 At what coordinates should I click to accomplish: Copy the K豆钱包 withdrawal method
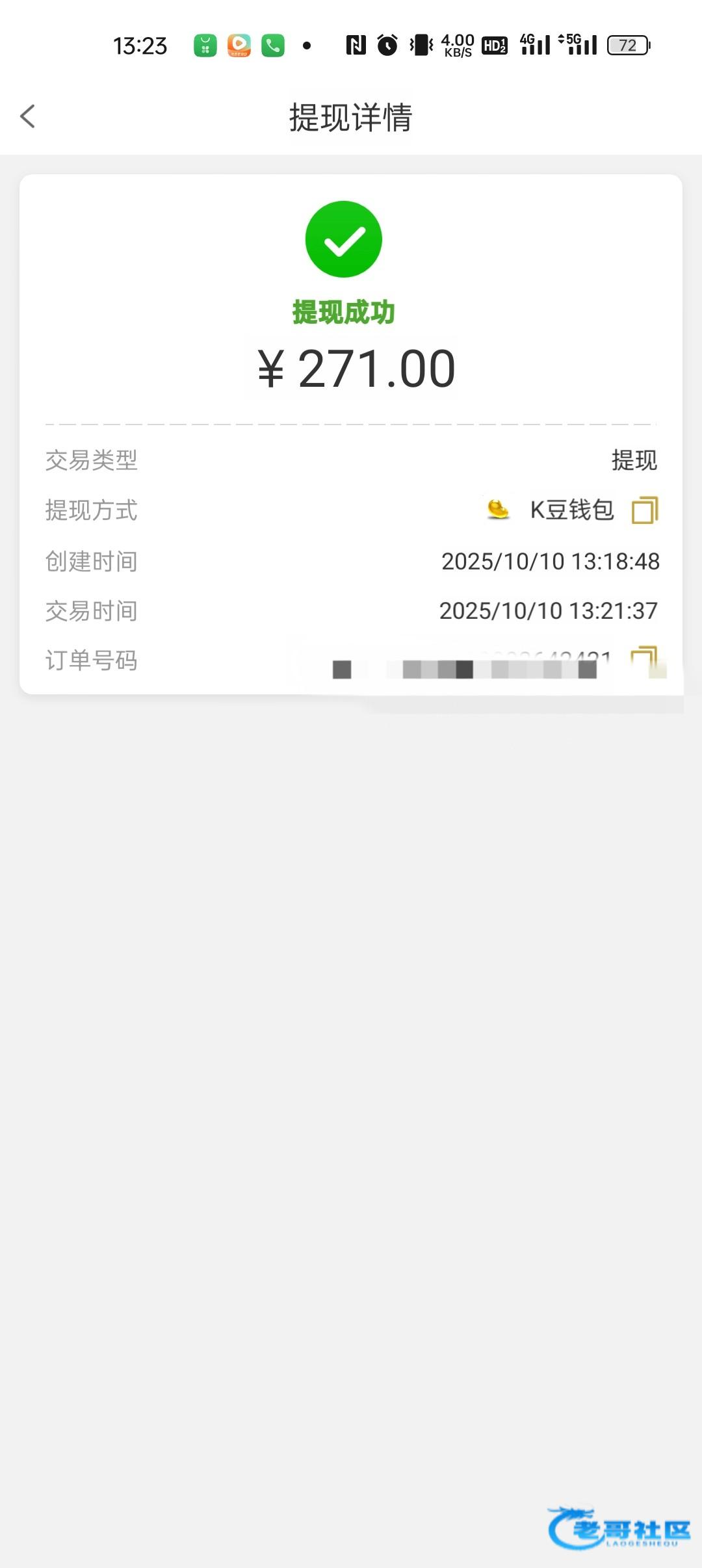[x=645, y=510]
